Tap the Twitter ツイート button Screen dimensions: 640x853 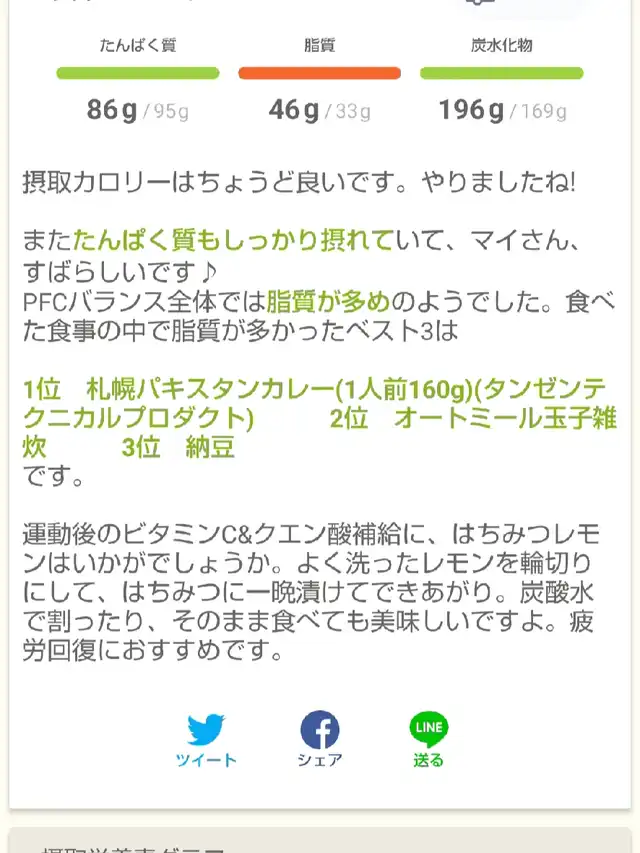[206, 740]
